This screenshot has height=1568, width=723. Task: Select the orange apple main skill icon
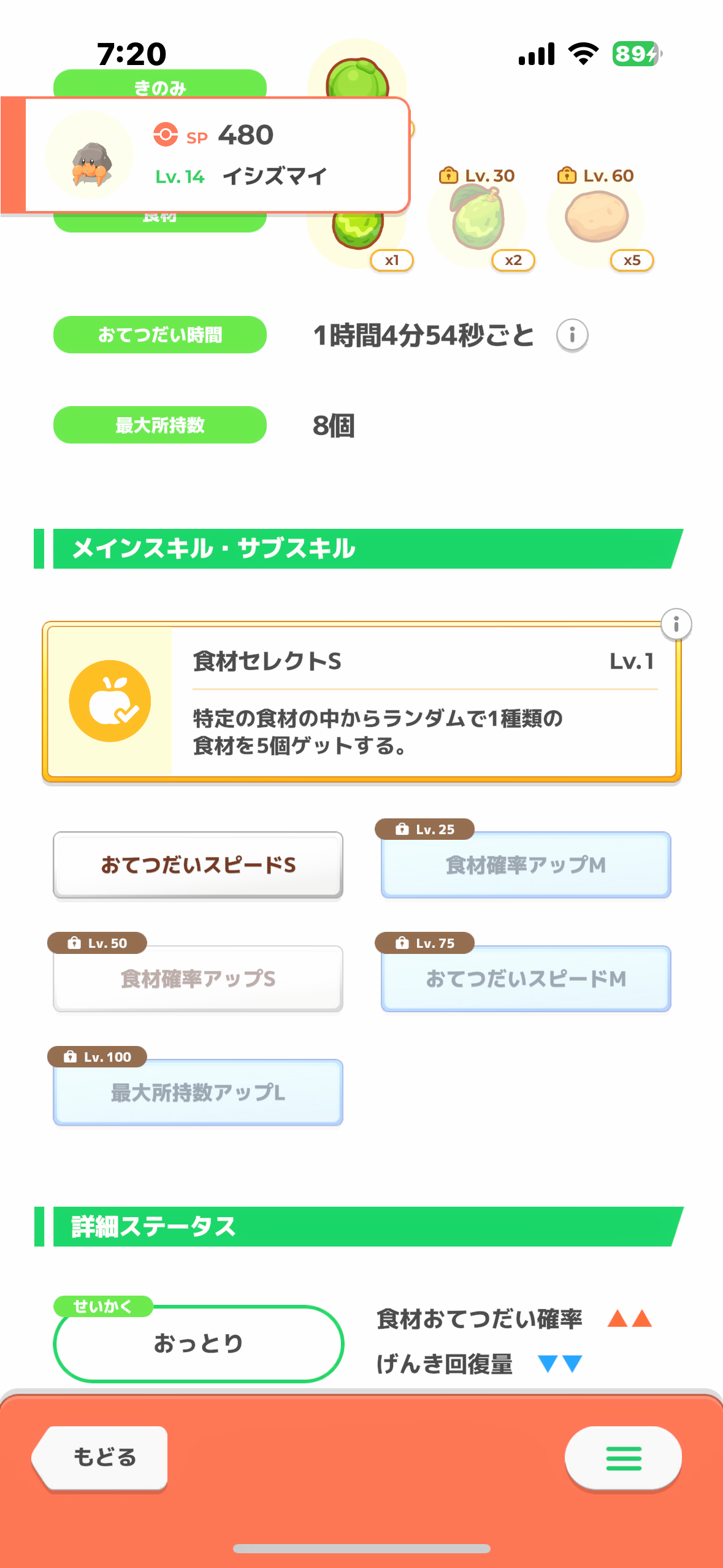coord(110,701)
